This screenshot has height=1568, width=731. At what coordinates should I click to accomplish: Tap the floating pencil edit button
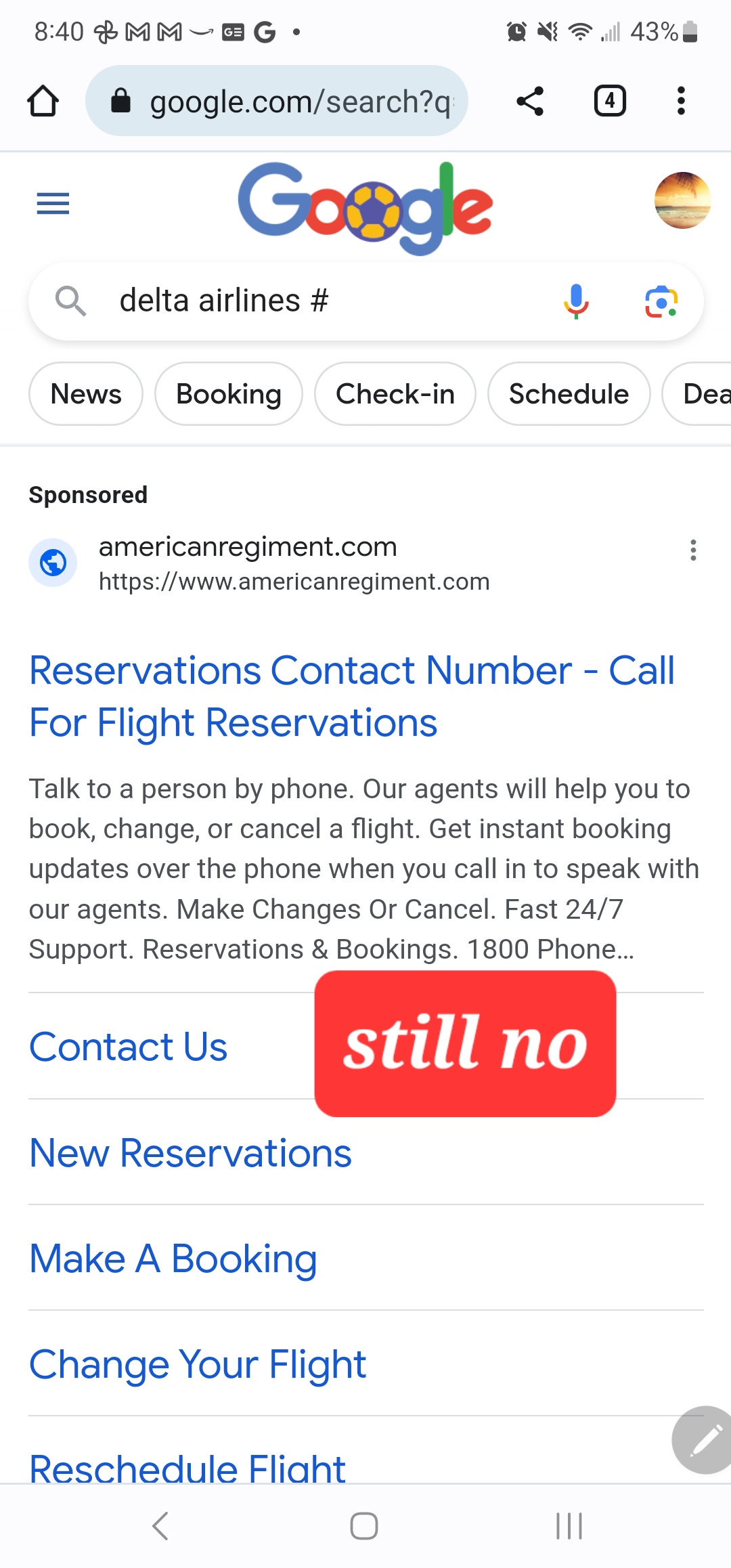(x=705, y=1439)
